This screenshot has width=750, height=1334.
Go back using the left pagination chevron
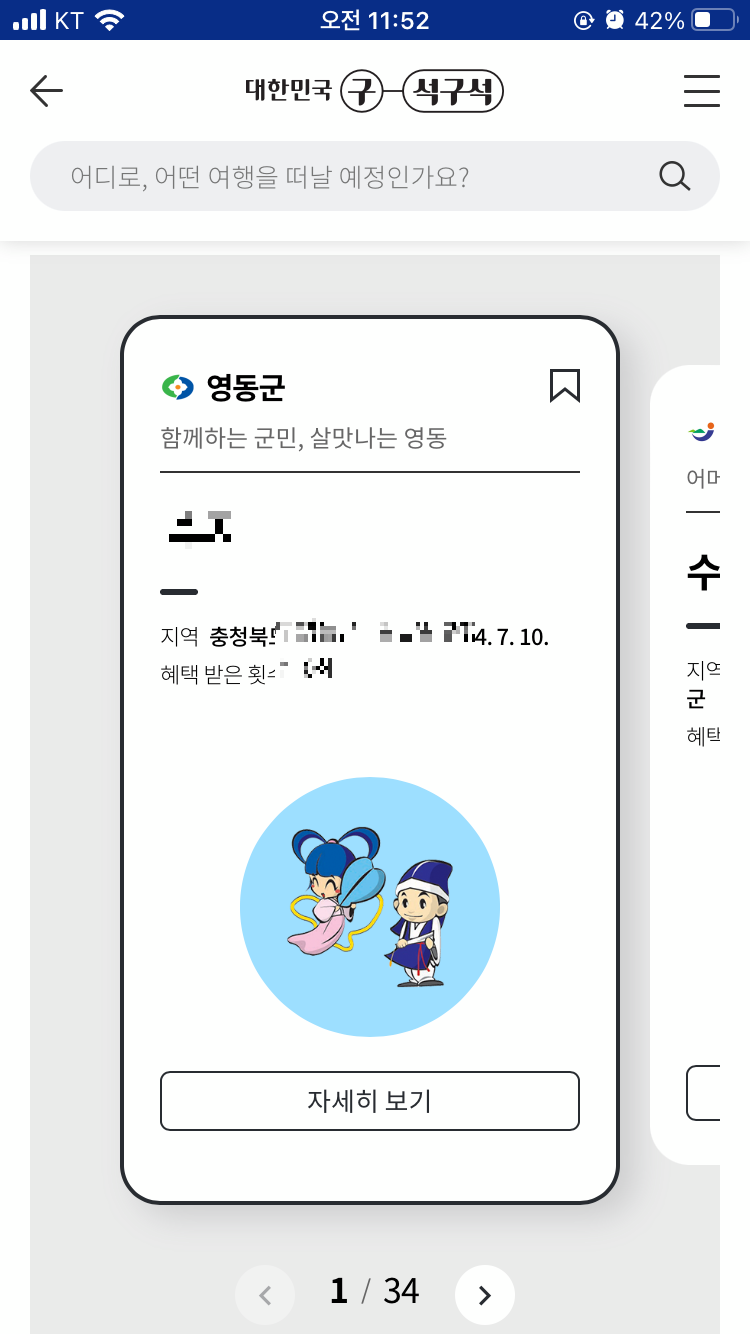[265, 1294]
